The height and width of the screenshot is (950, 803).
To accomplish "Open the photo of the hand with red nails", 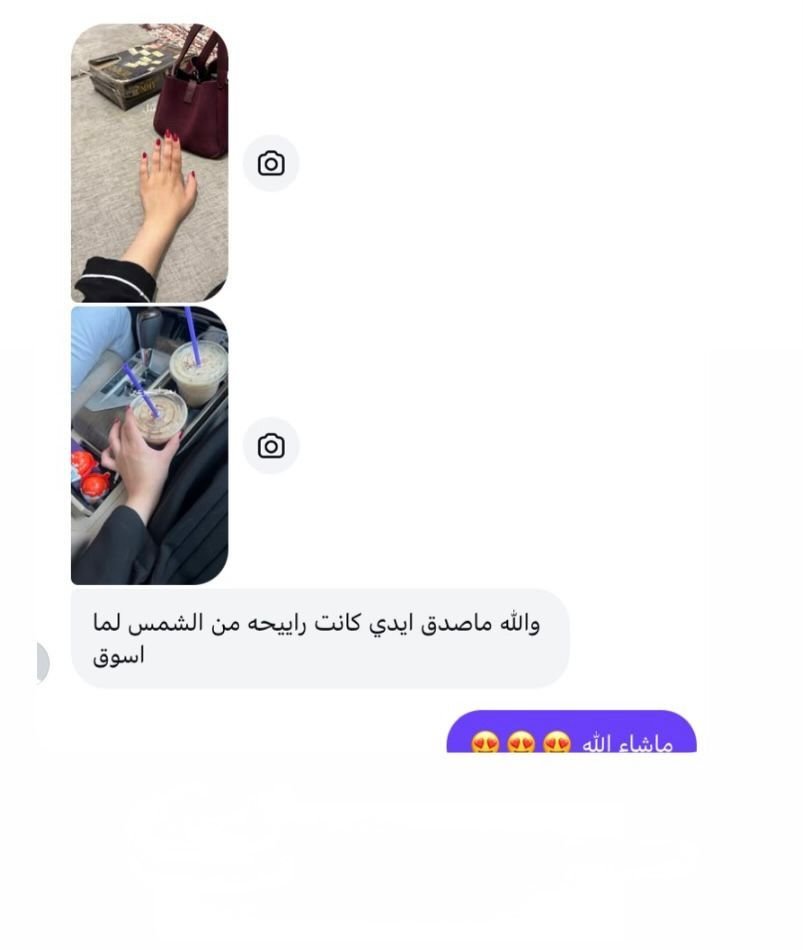I will [x=149, y=163].
